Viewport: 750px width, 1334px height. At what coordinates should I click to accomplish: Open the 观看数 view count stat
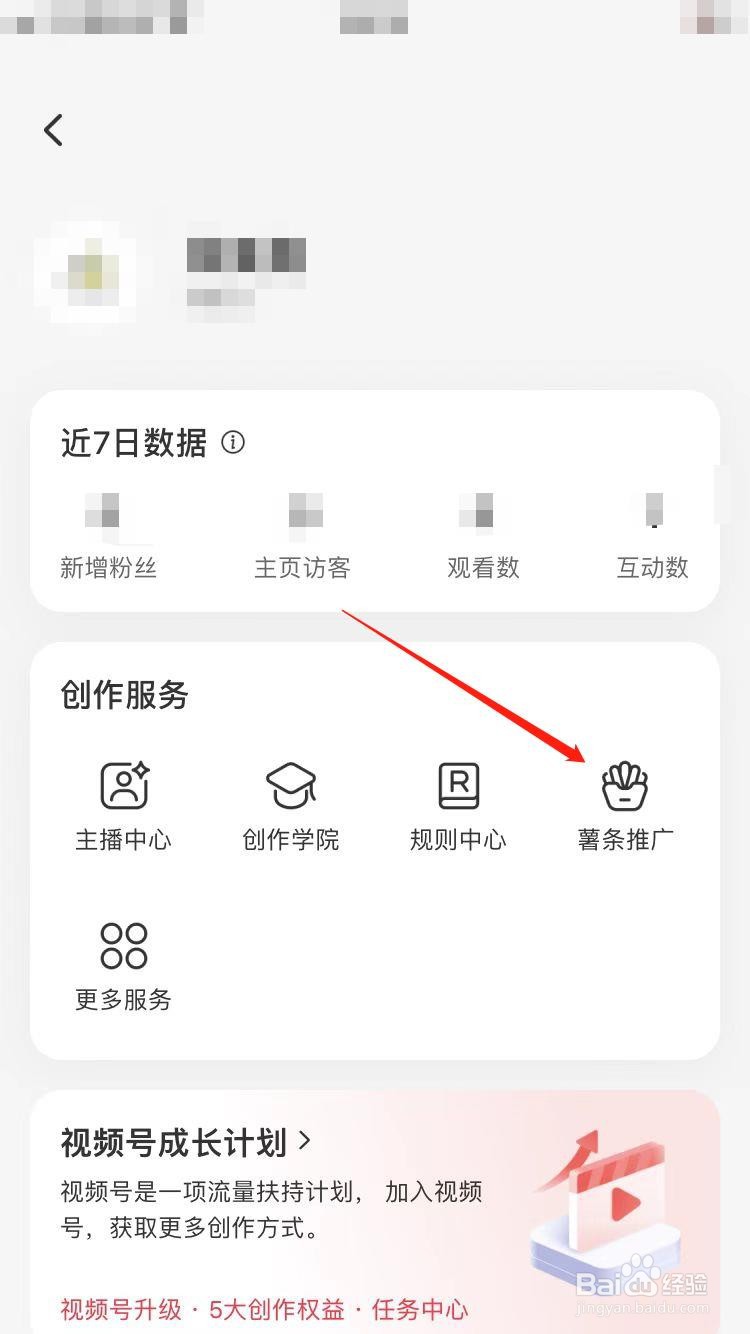pyautogui.click(x=482, y=567)
